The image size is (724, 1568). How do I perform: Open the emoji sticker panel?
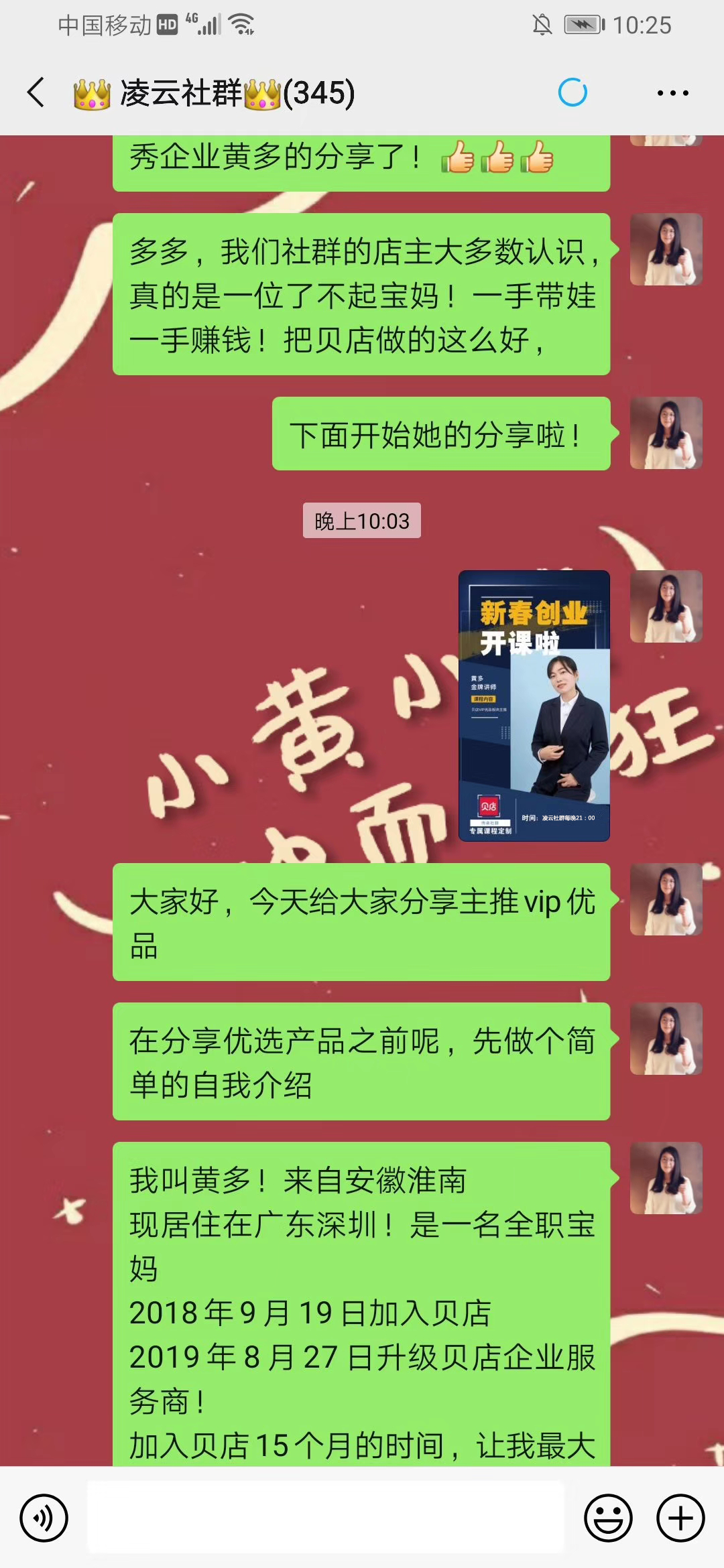point(608,1518)
